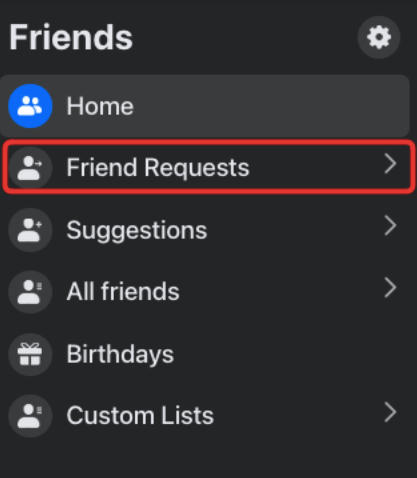This screenshot has height=478, width=417.
Task: Open friend Suggestions
Action: (205, 230)
